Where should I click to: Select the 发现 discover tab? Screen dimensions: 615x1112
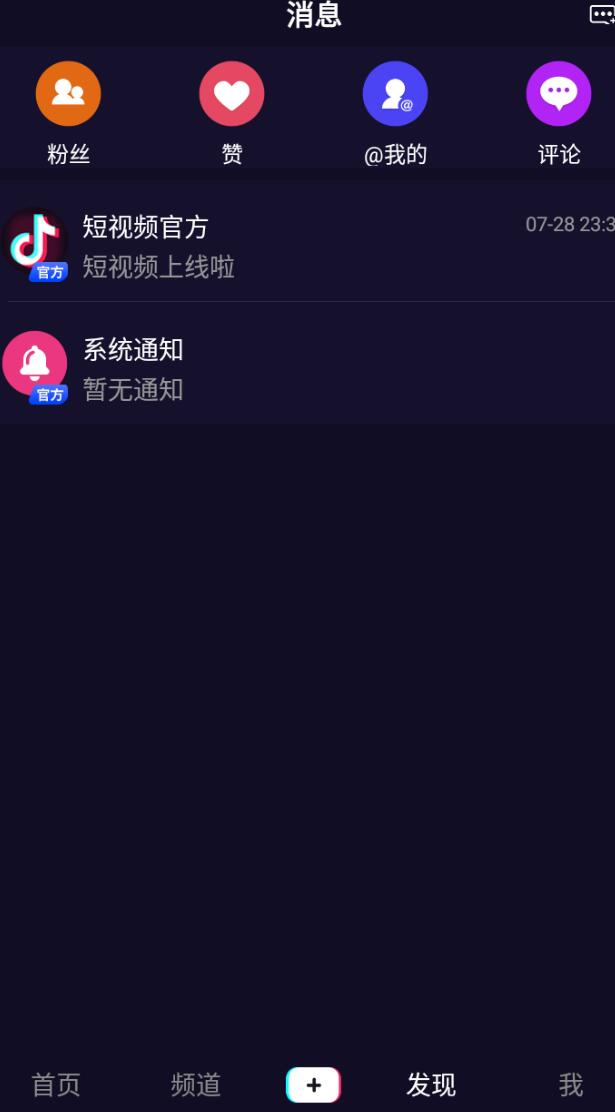[x=431, y=1085]
